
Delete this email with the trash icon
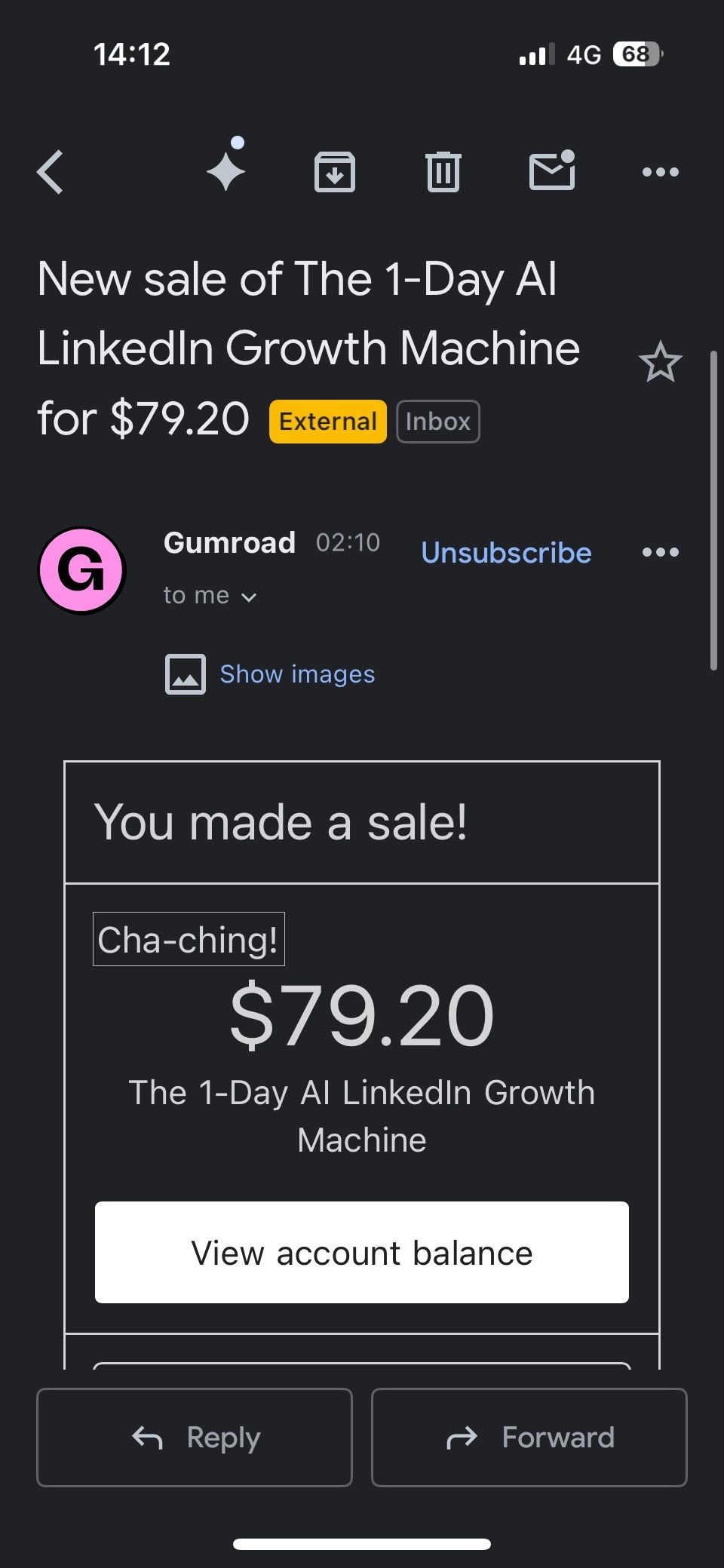pyautogui.click(x=443, y=172)
